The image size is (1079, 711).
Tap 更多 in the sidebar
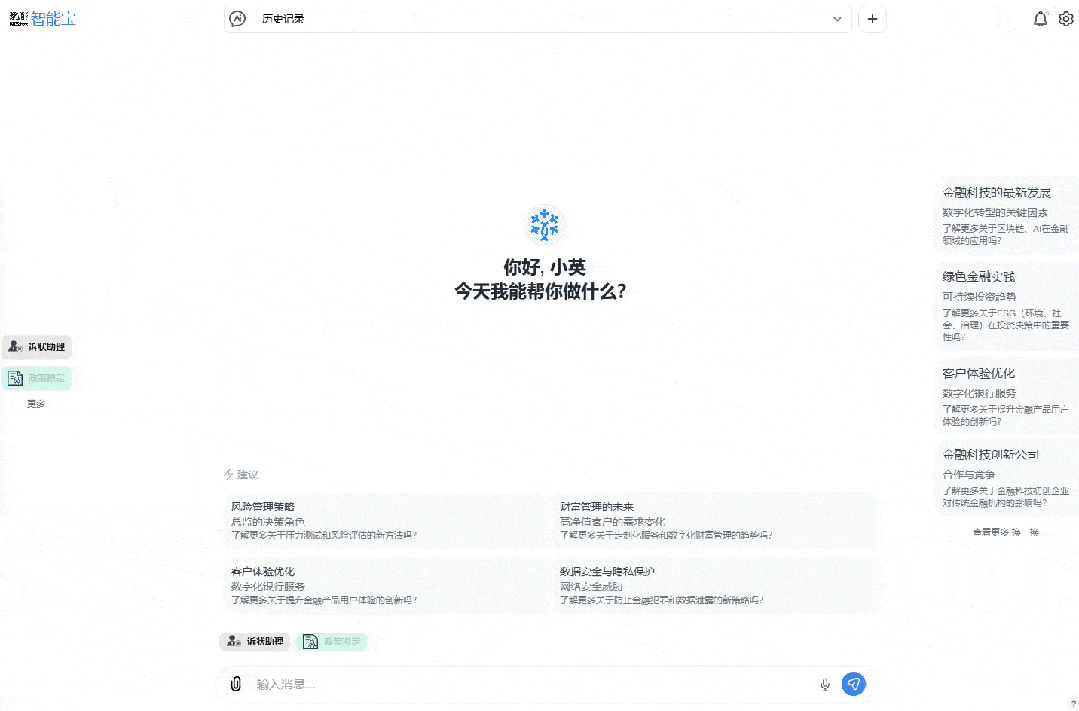[x=36, y=404]
